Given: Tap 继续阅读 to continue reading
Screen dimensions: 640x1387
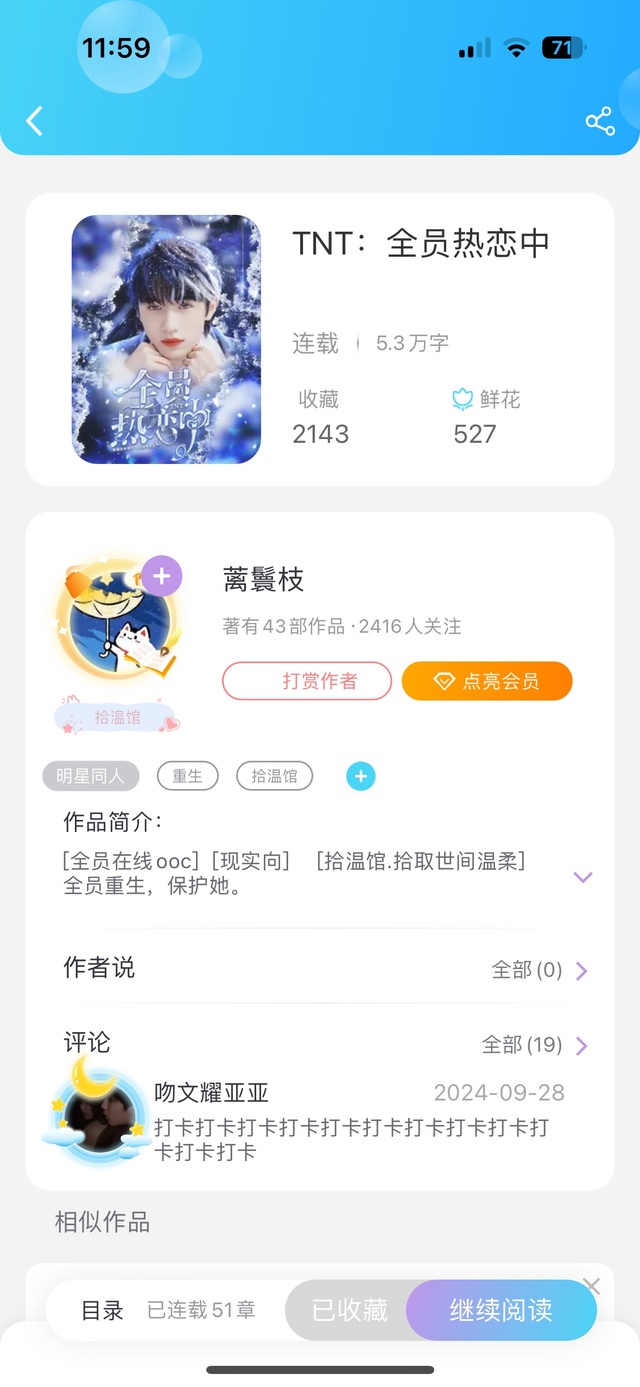Looking at the screenshot, I should 501,1310.
